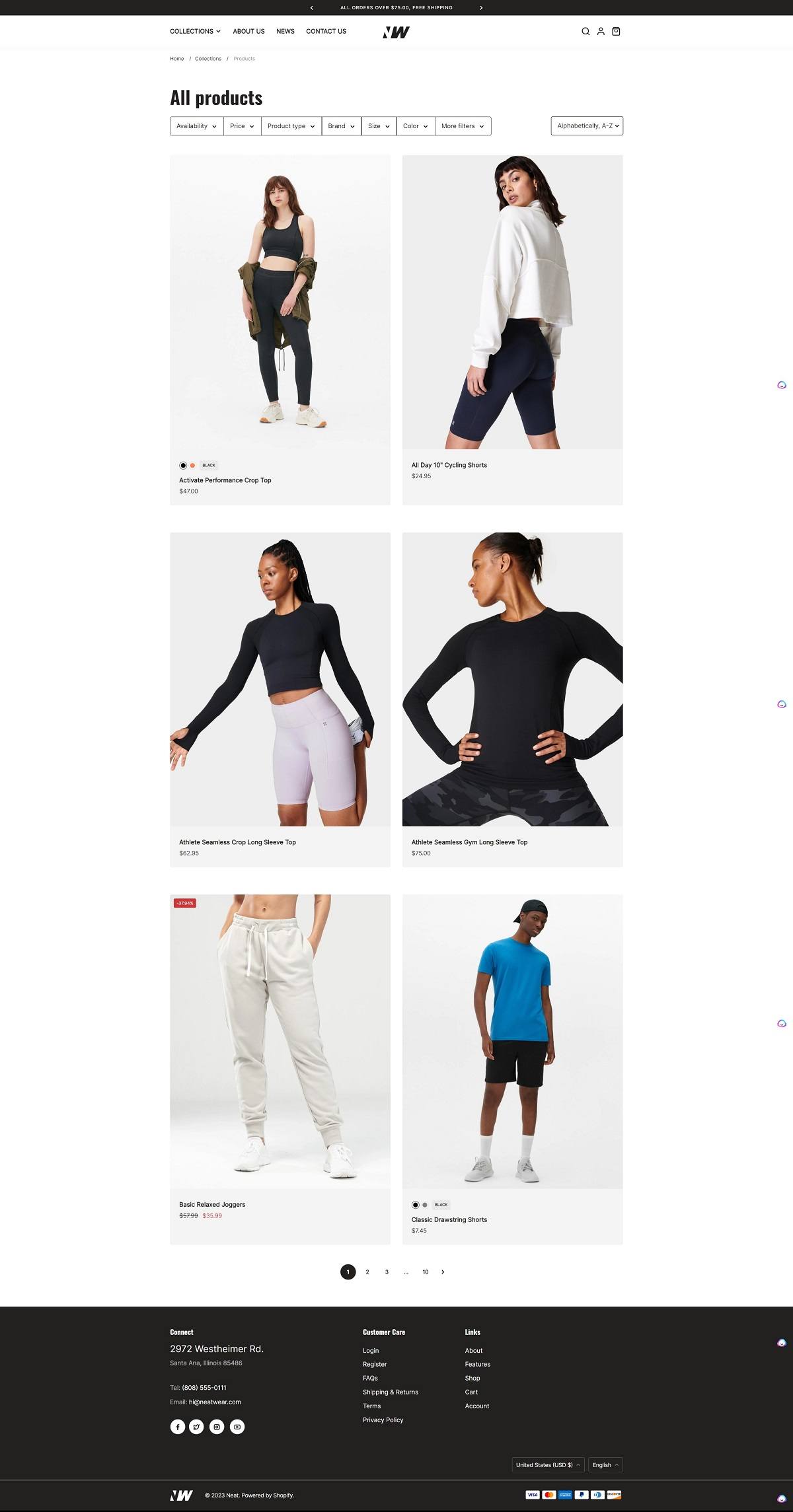This screenshot has height=1512, width=793.
Task: Open the Size filter dropdown
Action: point(379,126)
